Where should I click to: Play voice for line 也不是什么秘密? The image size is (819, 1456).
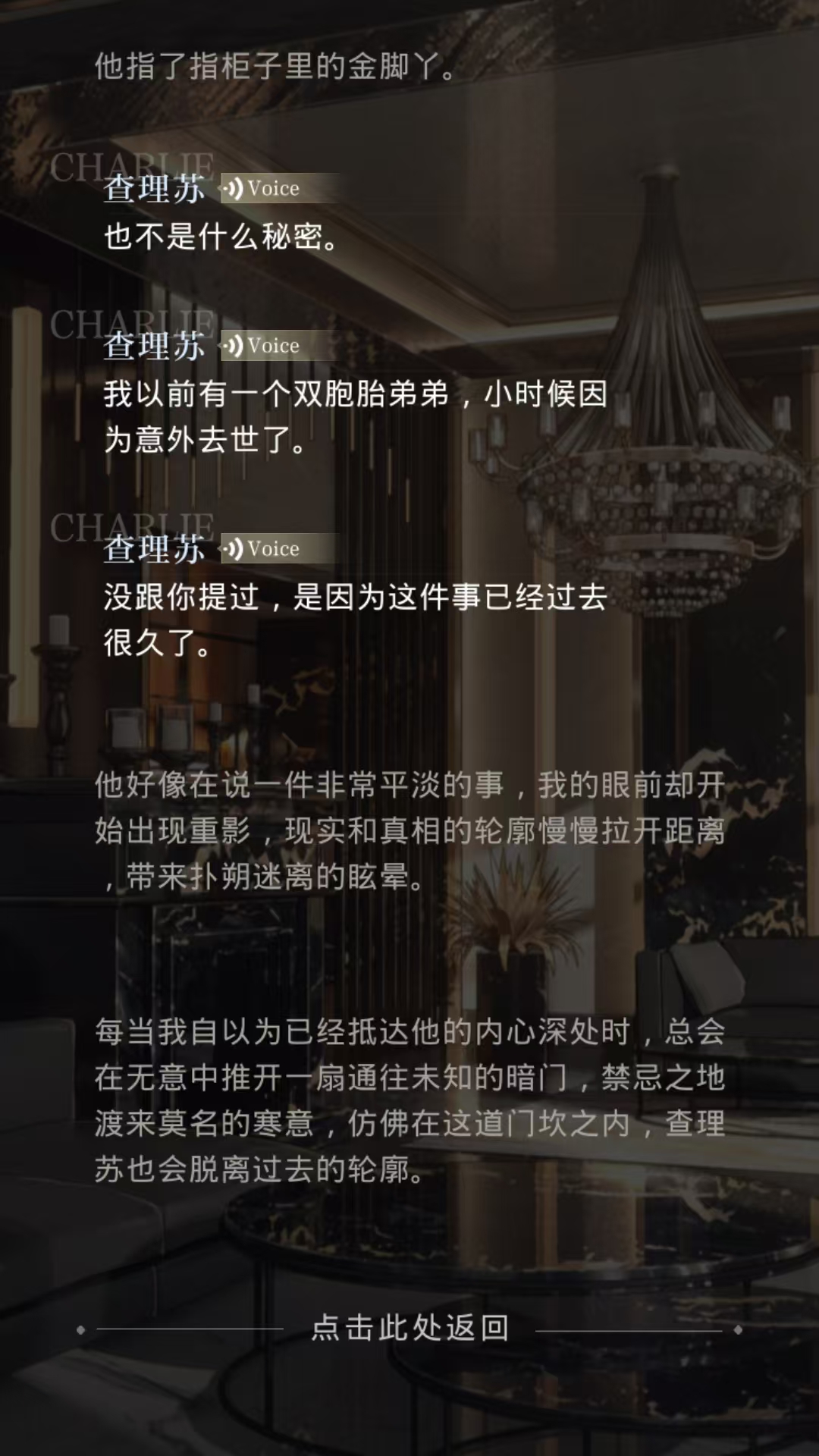coord(262,188)
